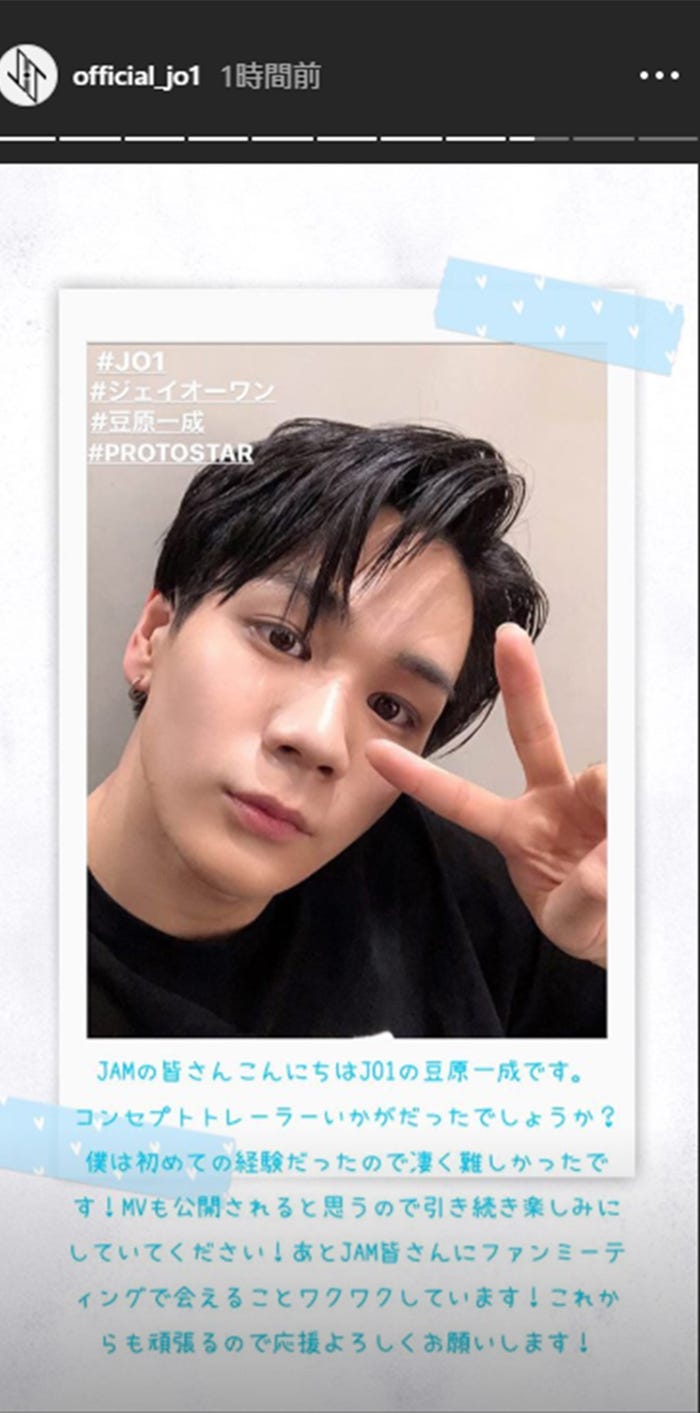Viewport: 700px width, 1413px height.
Task: Open the official_jo1 username link
Action: click(135, 77)
